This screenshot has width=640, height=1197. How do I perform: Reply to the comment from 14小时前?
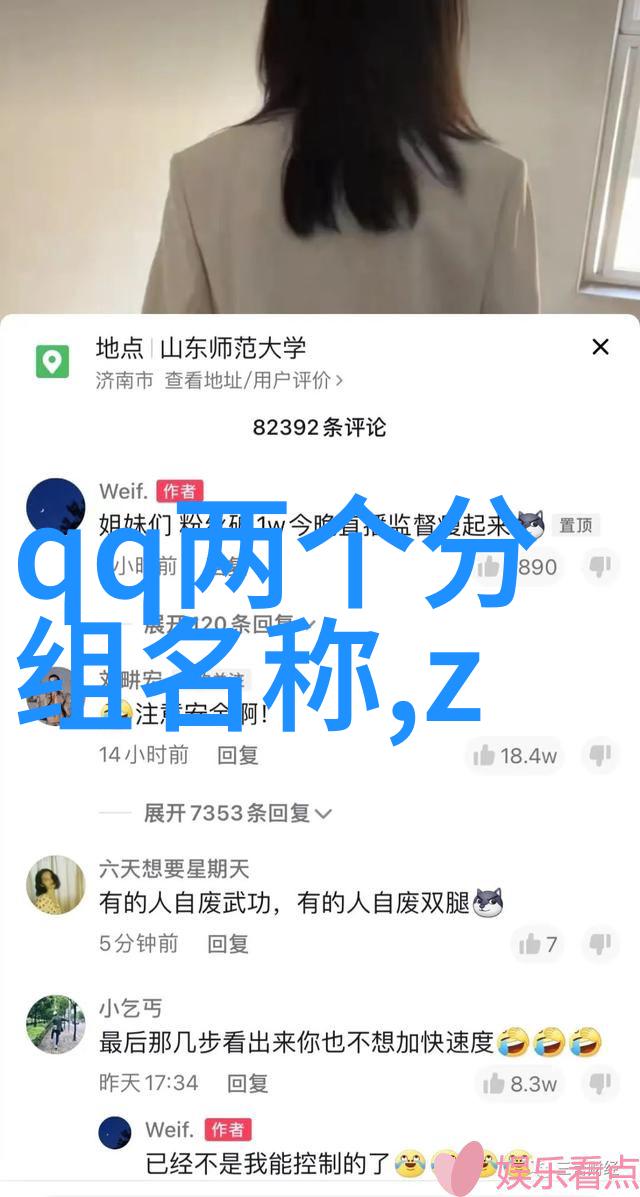tap(238, 754)
